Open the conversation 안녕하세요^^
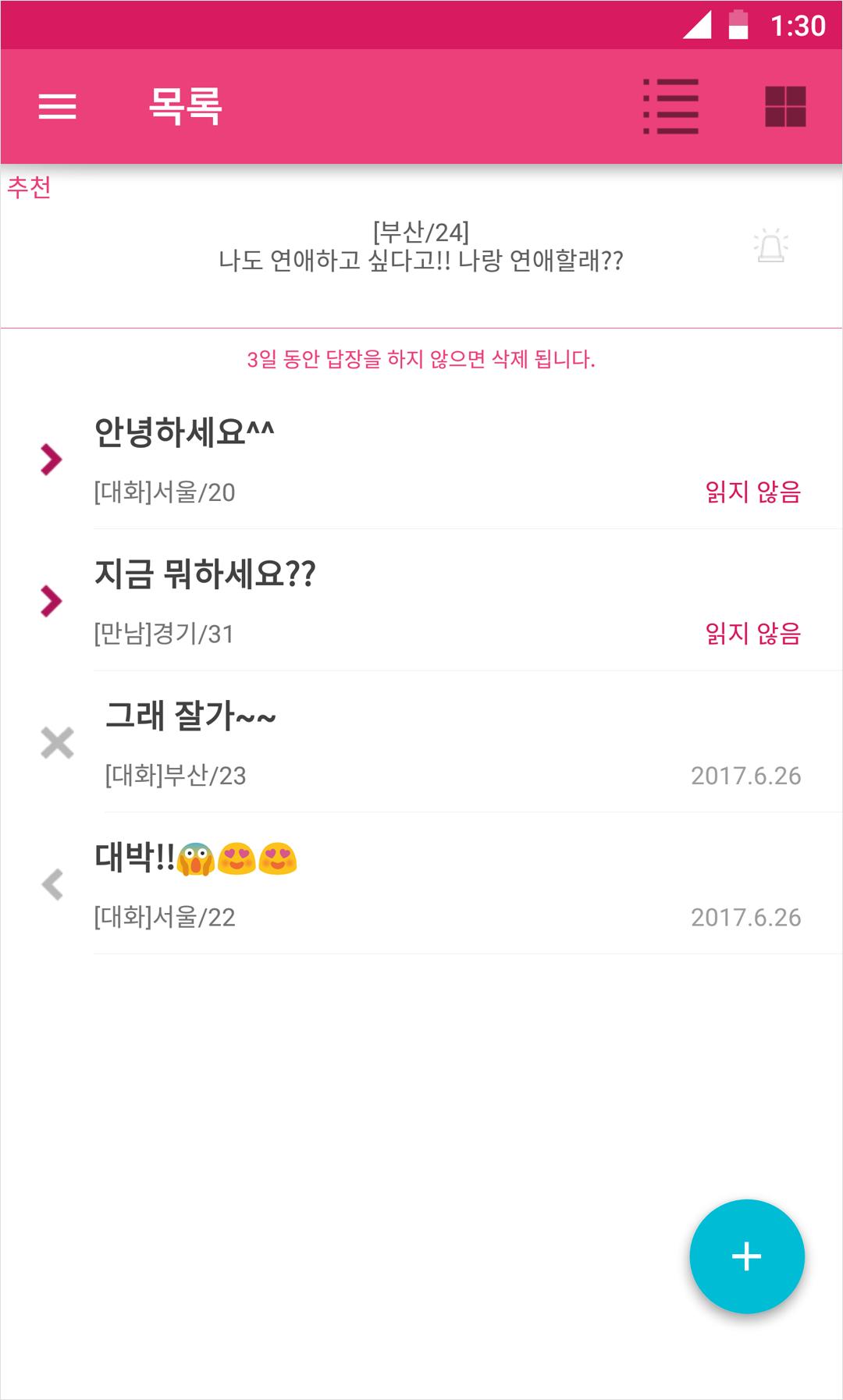The width and height of the screenshot is (843, 1400). [421, 459]
